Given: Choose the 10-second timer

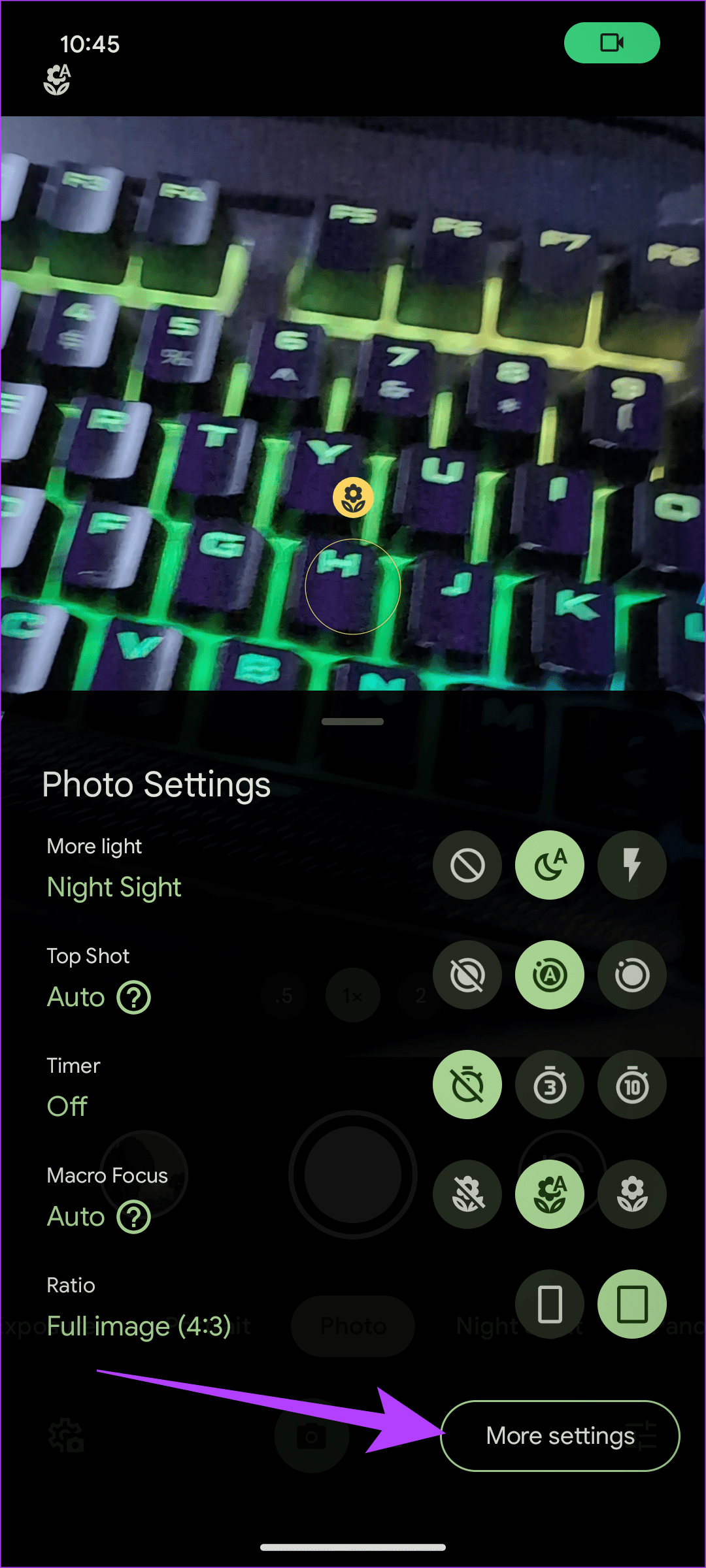Looking at the screenshot, I should point(632,1085).
